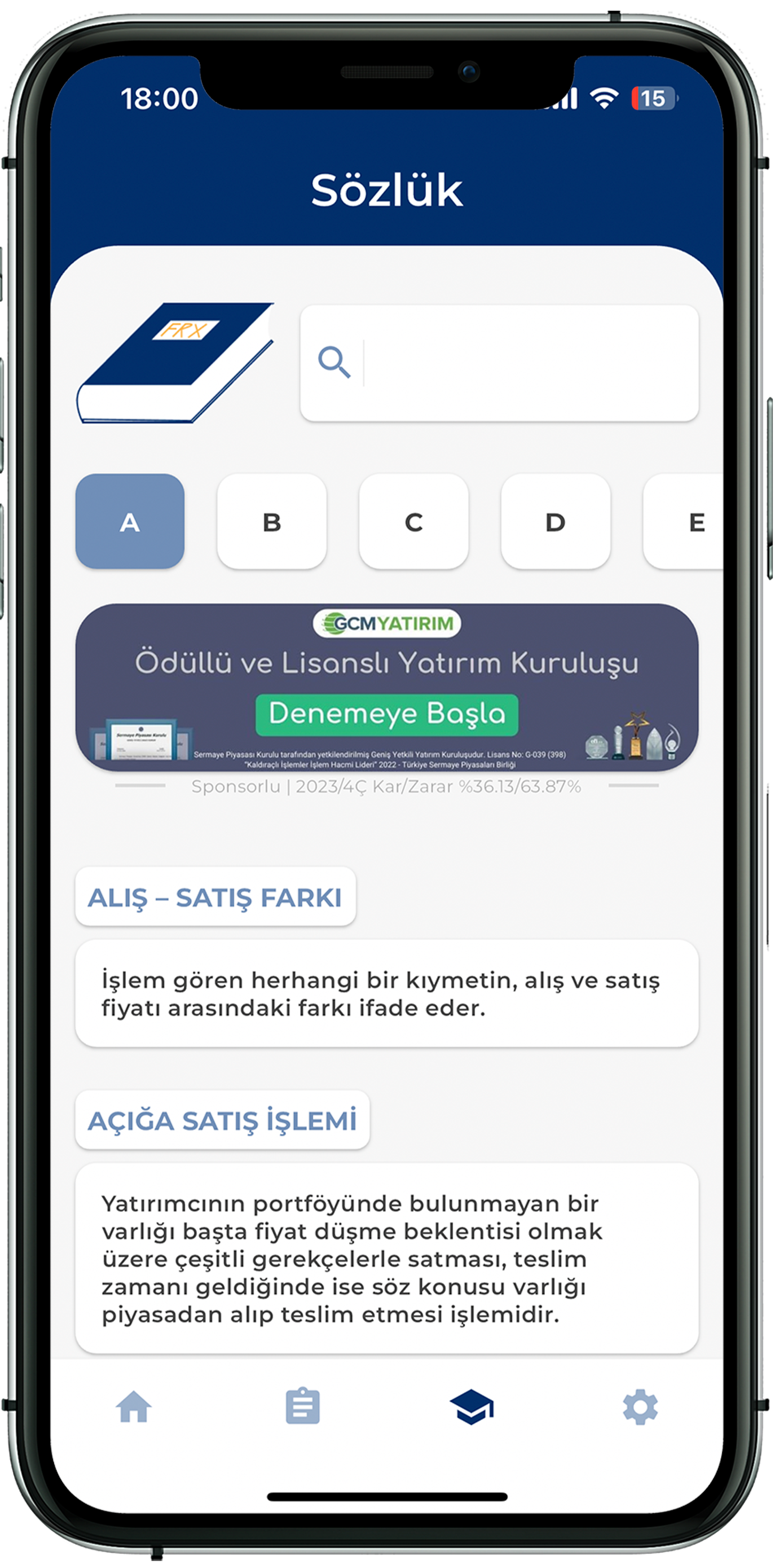Open the graduation cap education tab
The image size is (774, 1568).
click(471, 1407)
